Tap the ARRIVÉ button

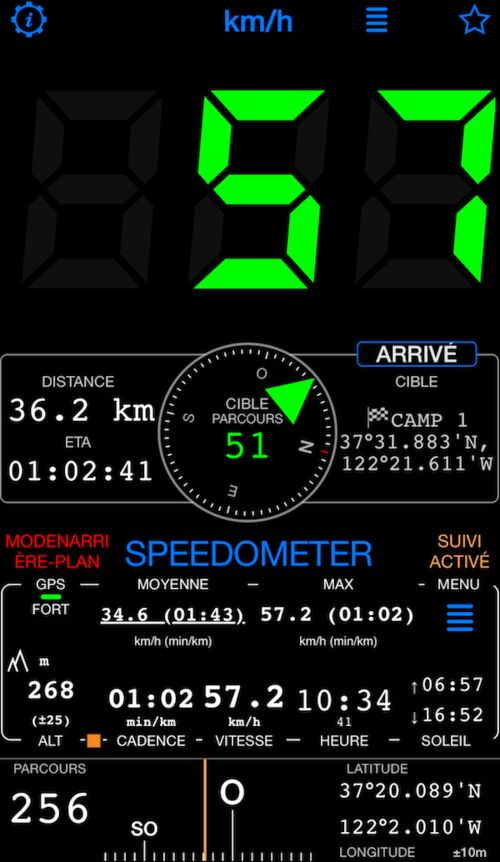[x=416, y=354]
